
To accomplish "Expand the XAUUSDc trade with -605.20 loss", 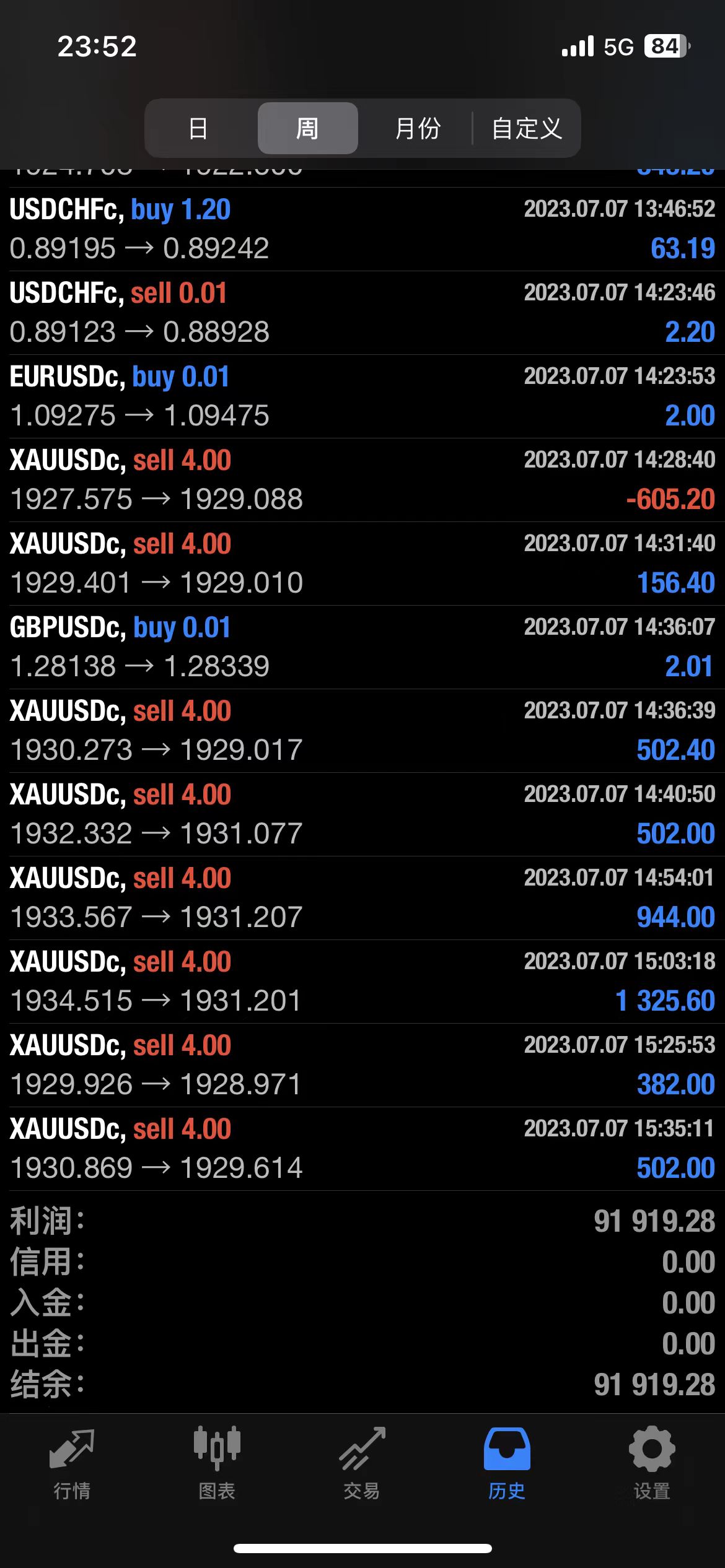I will 362,480.
